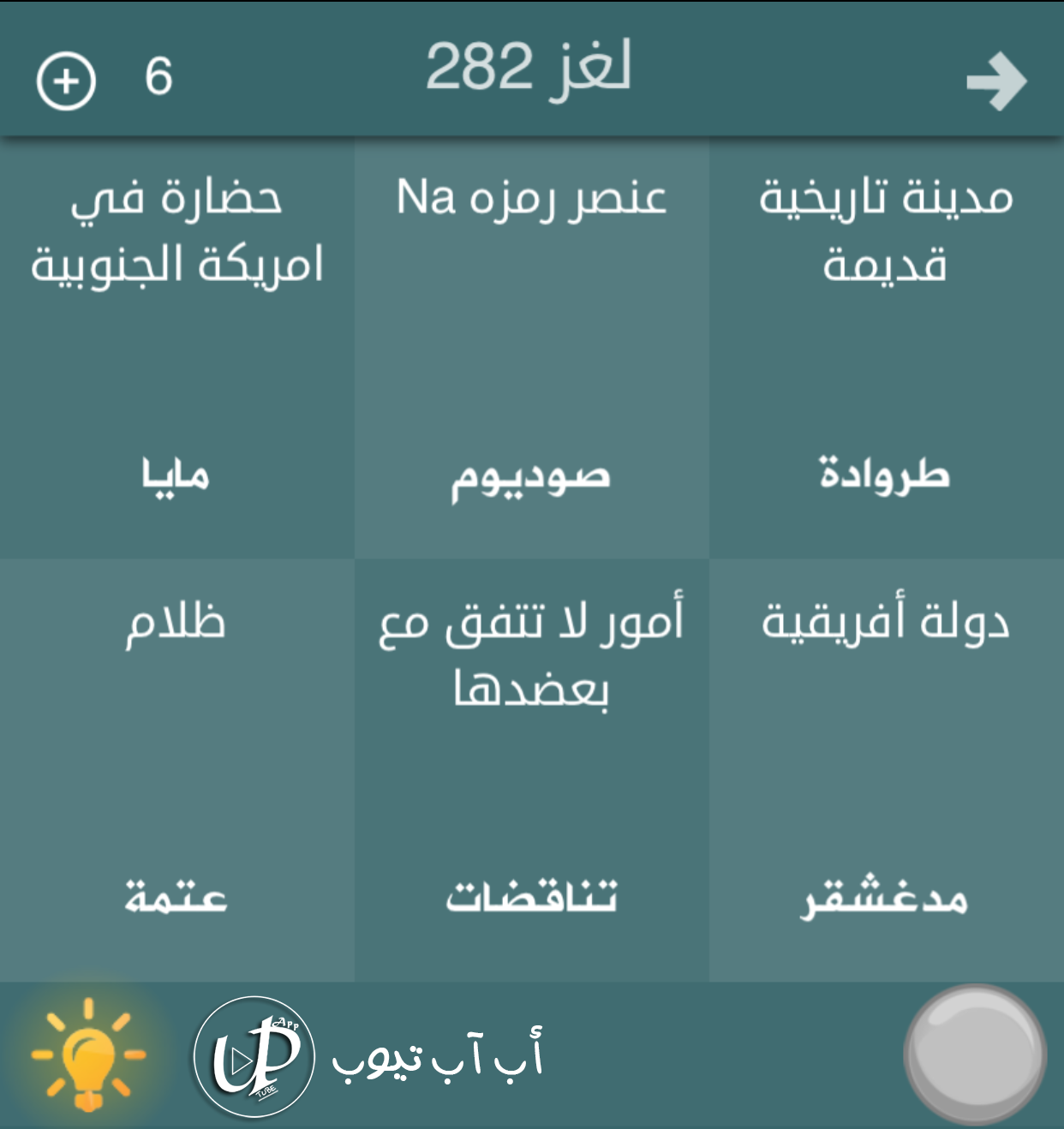Tap the round gray button

(x=975, y=1055)
